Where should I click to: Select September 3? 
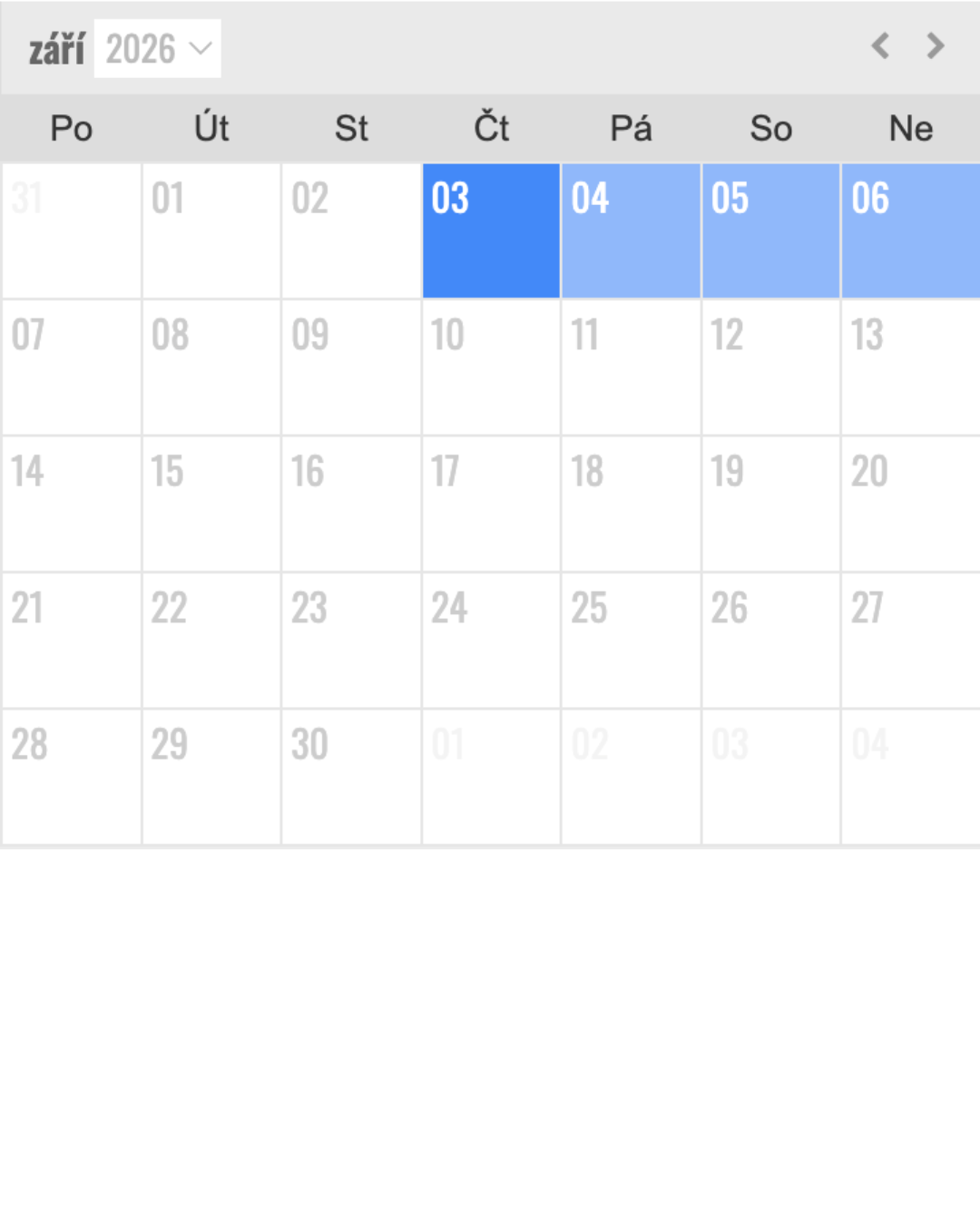[x=491, y=230]
